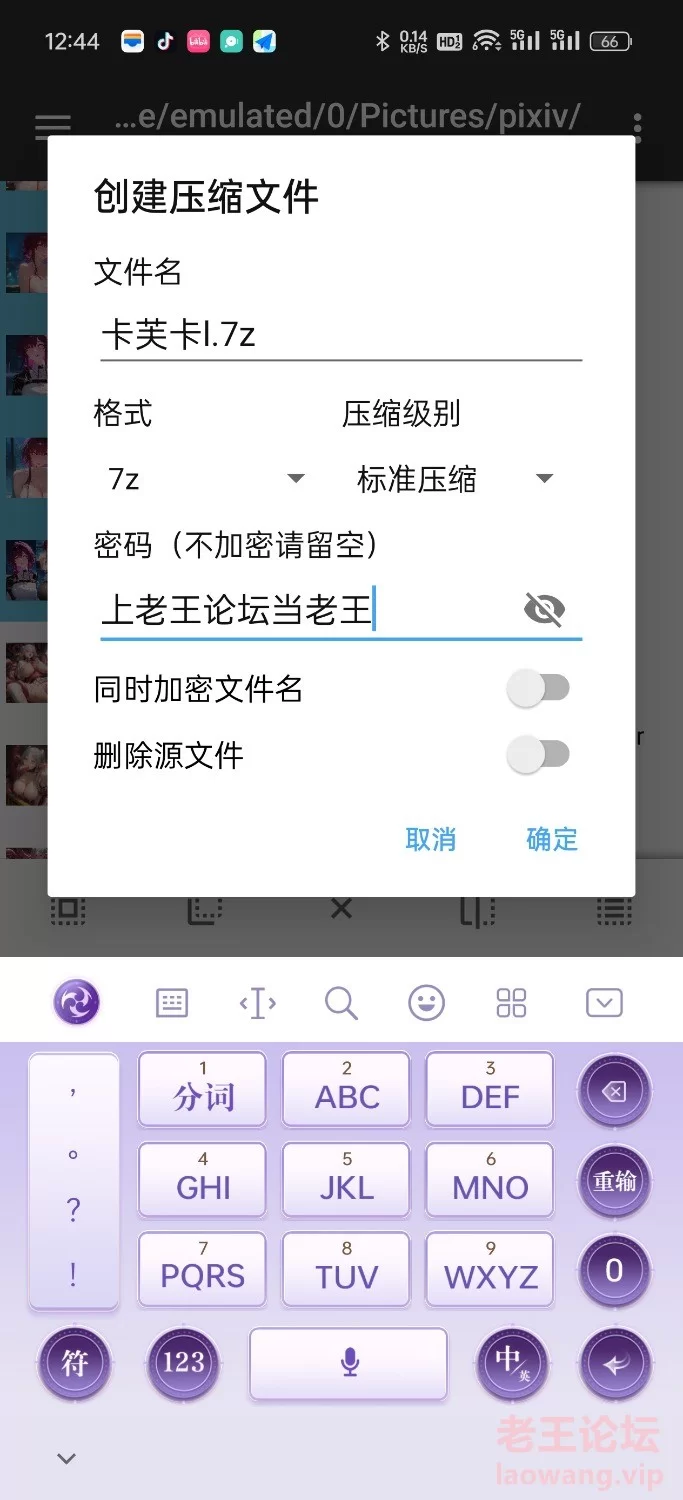Open the keyboard emoji panel
Screen dimensions: 683x1500
tap(426, 1002)
